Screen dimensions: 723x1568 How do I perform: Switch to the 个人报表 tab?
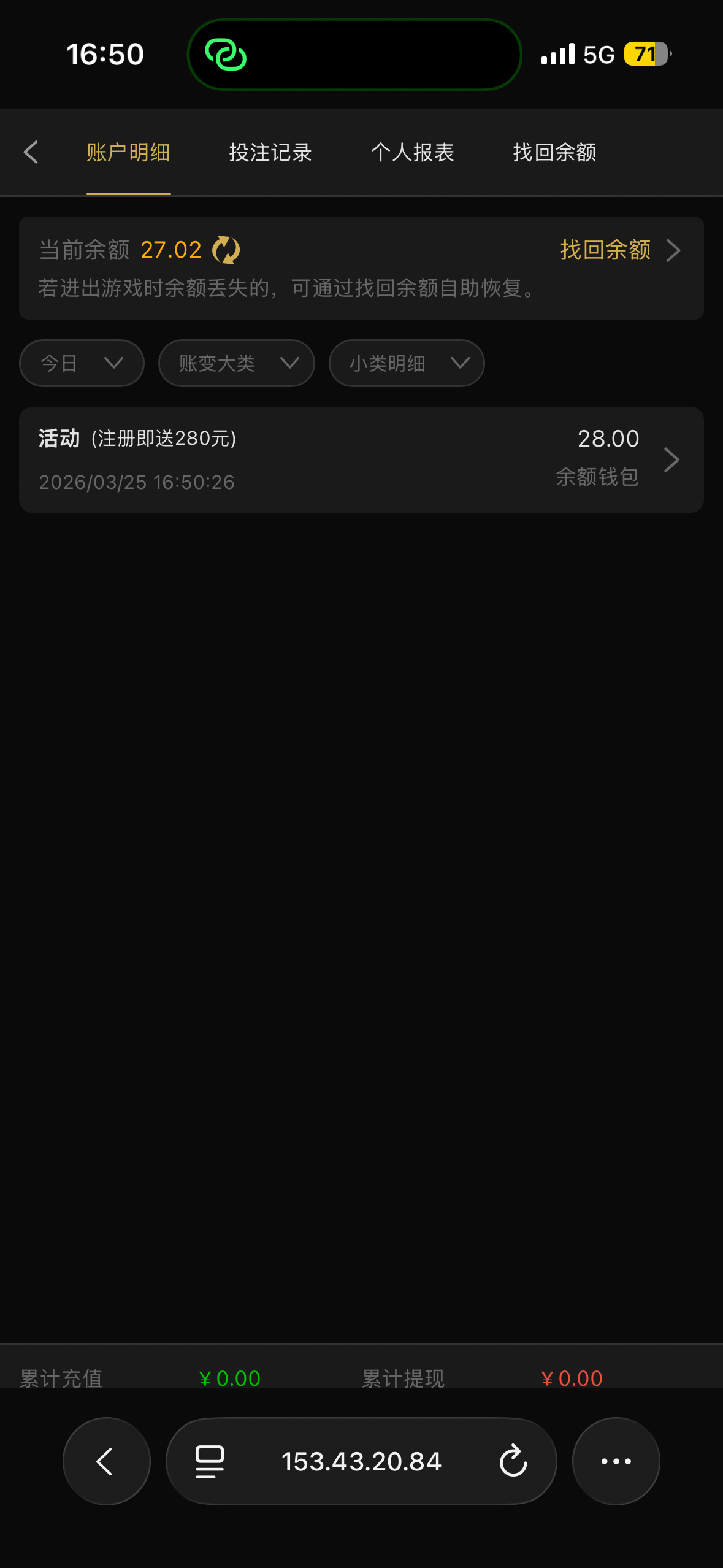pos(412,152)
